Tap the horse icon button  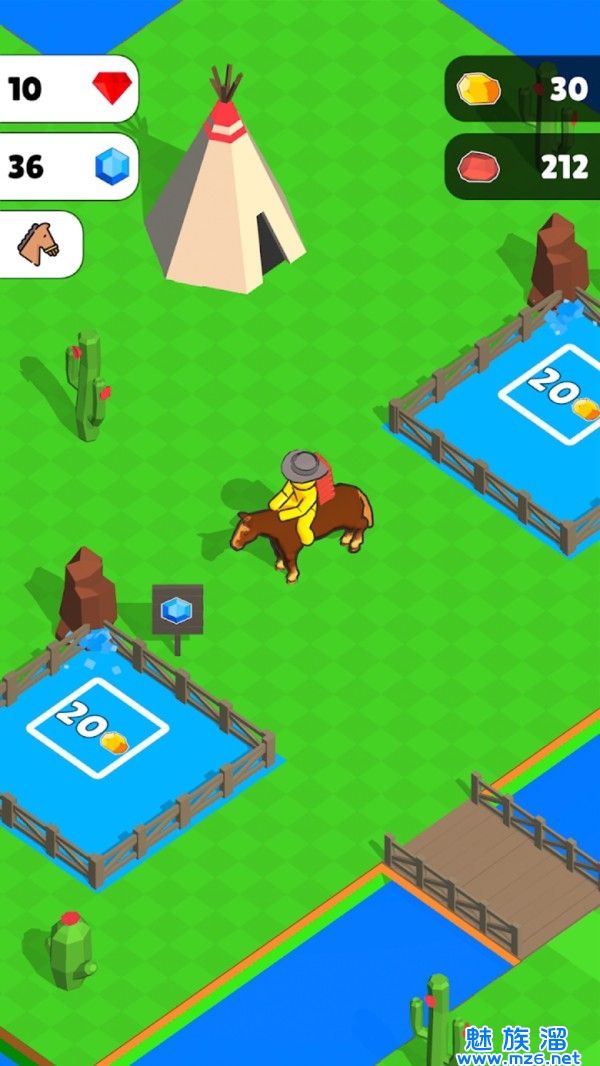tap(38, 244)
